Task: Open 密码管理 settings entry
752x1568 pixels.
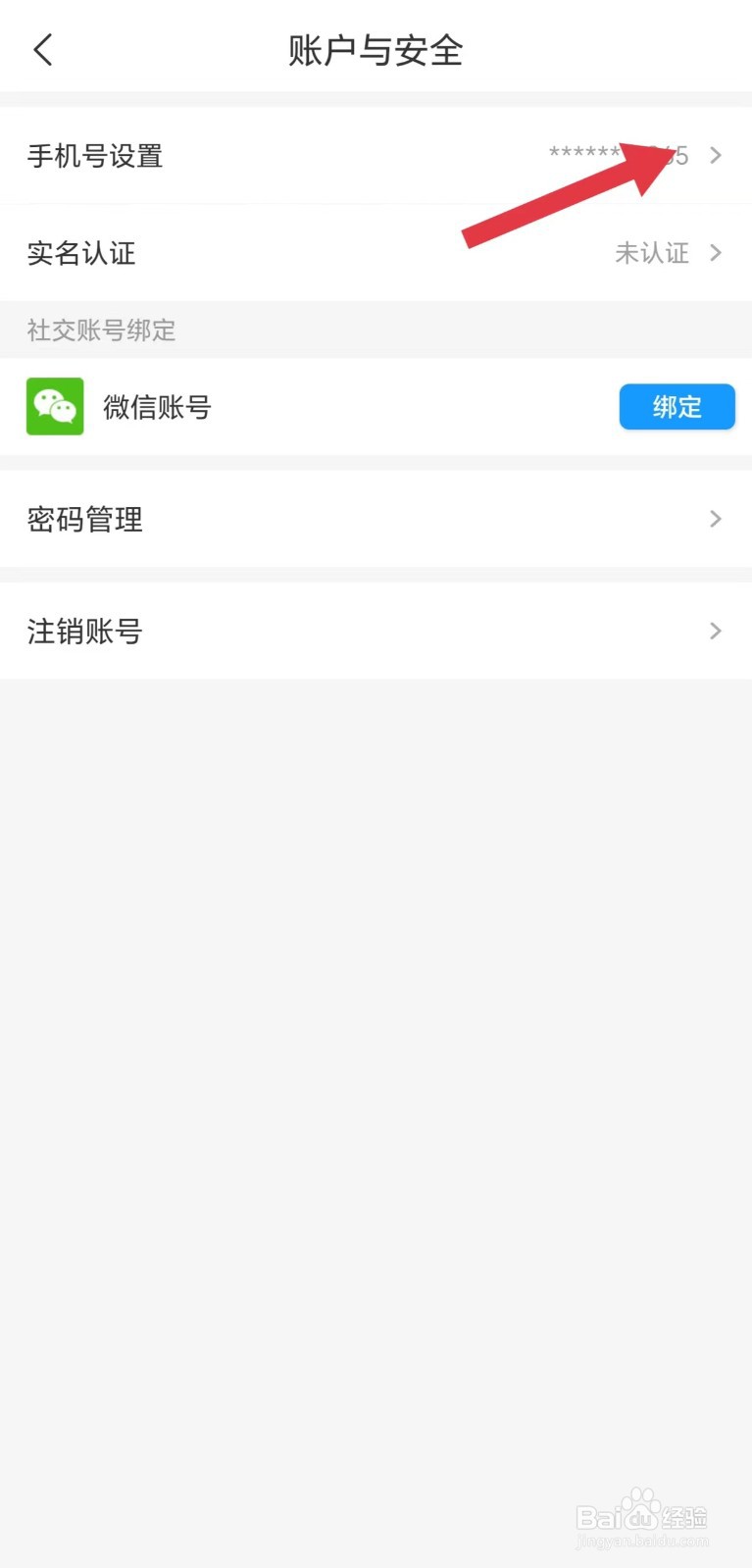Action: click(84, 520)
